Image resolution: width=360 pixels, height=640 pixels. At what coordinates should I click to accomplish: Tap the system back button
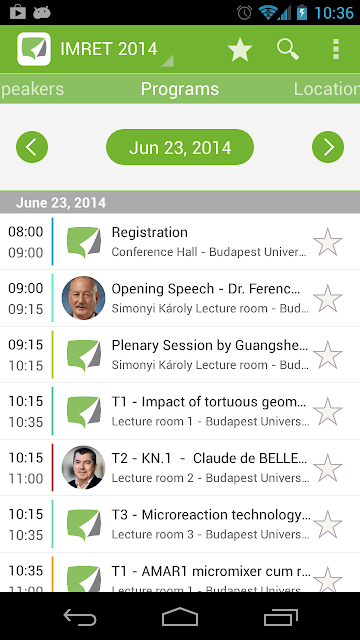tap(80, 617)
